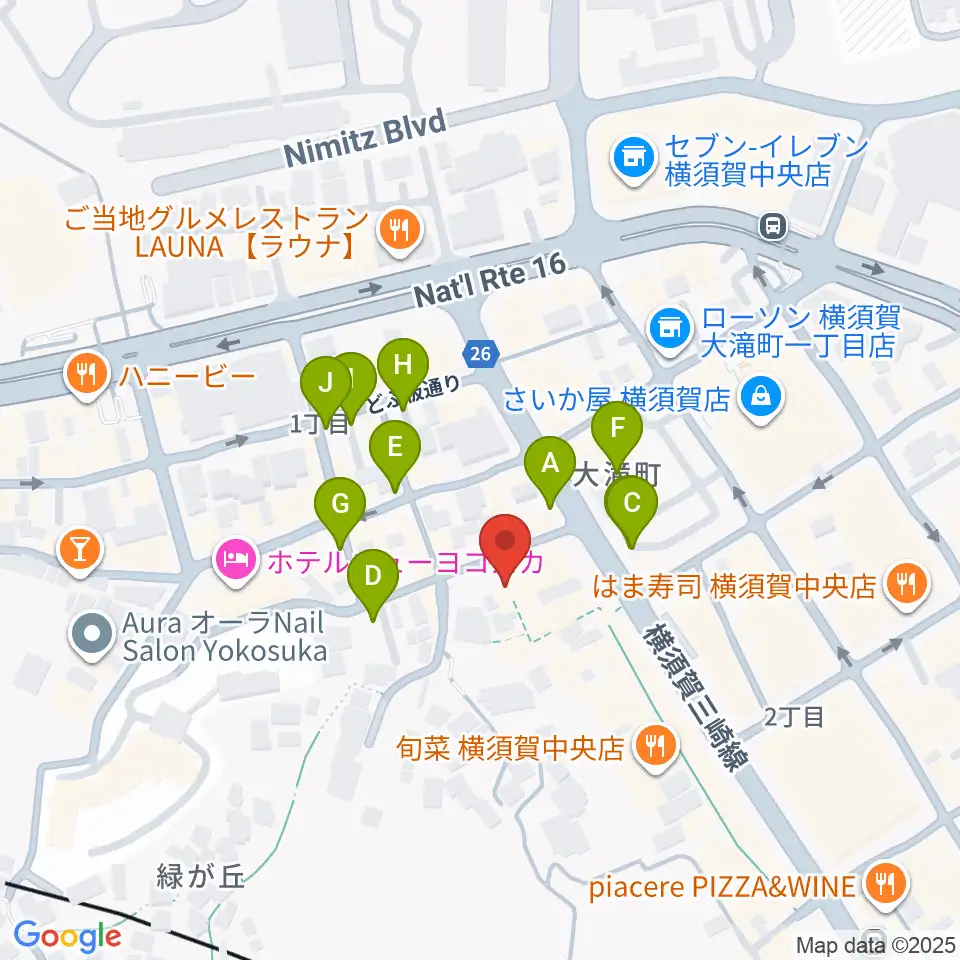Tap the pink hotel pin

pos(237,561)
